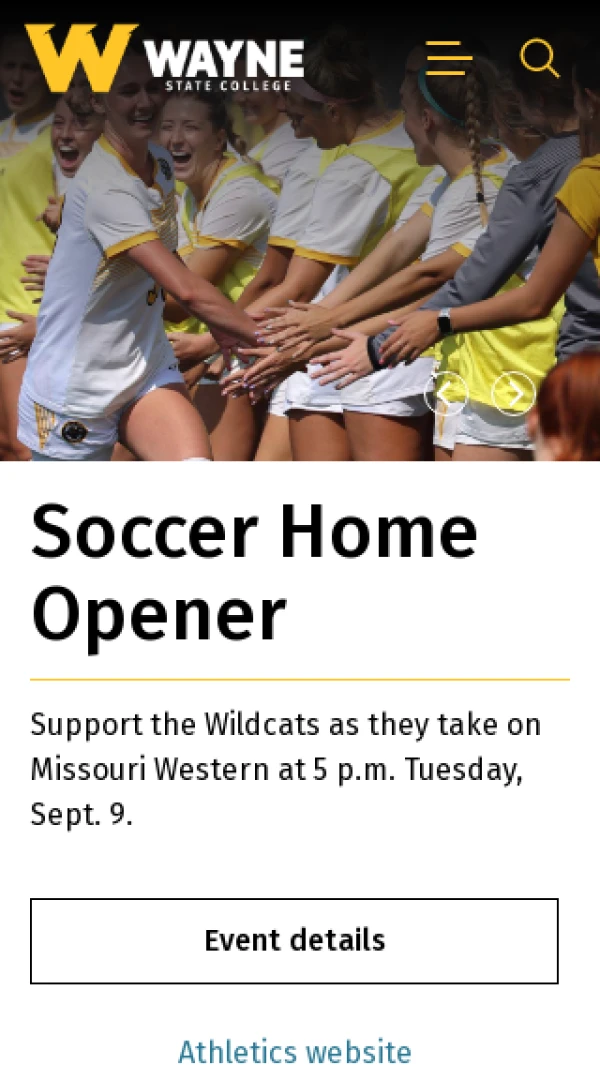Screen dimensions: 600x1065
Task: Advance to the next carousel slide
Action: pos(513,393)
